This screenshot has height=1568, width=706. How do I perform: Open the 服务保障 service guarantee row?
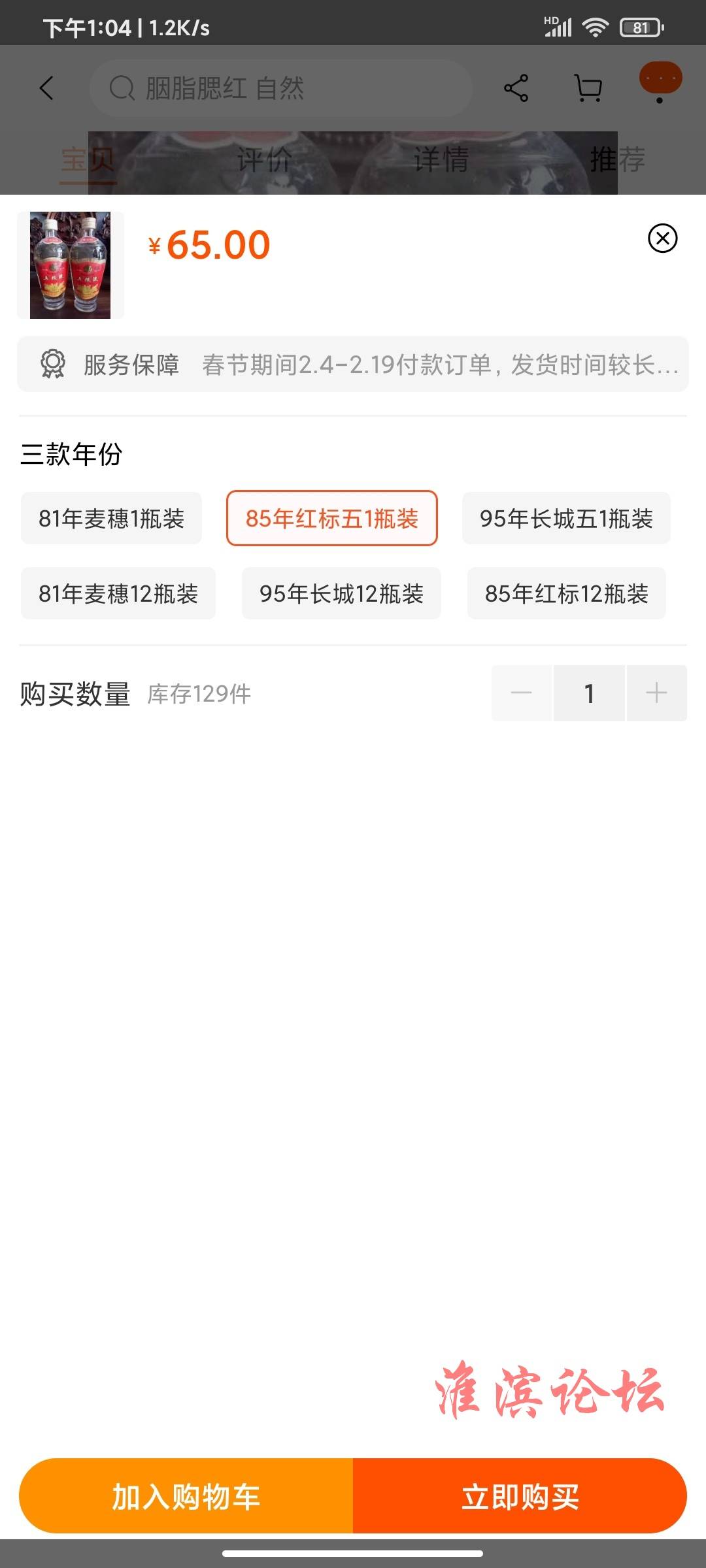coord(353,364)
